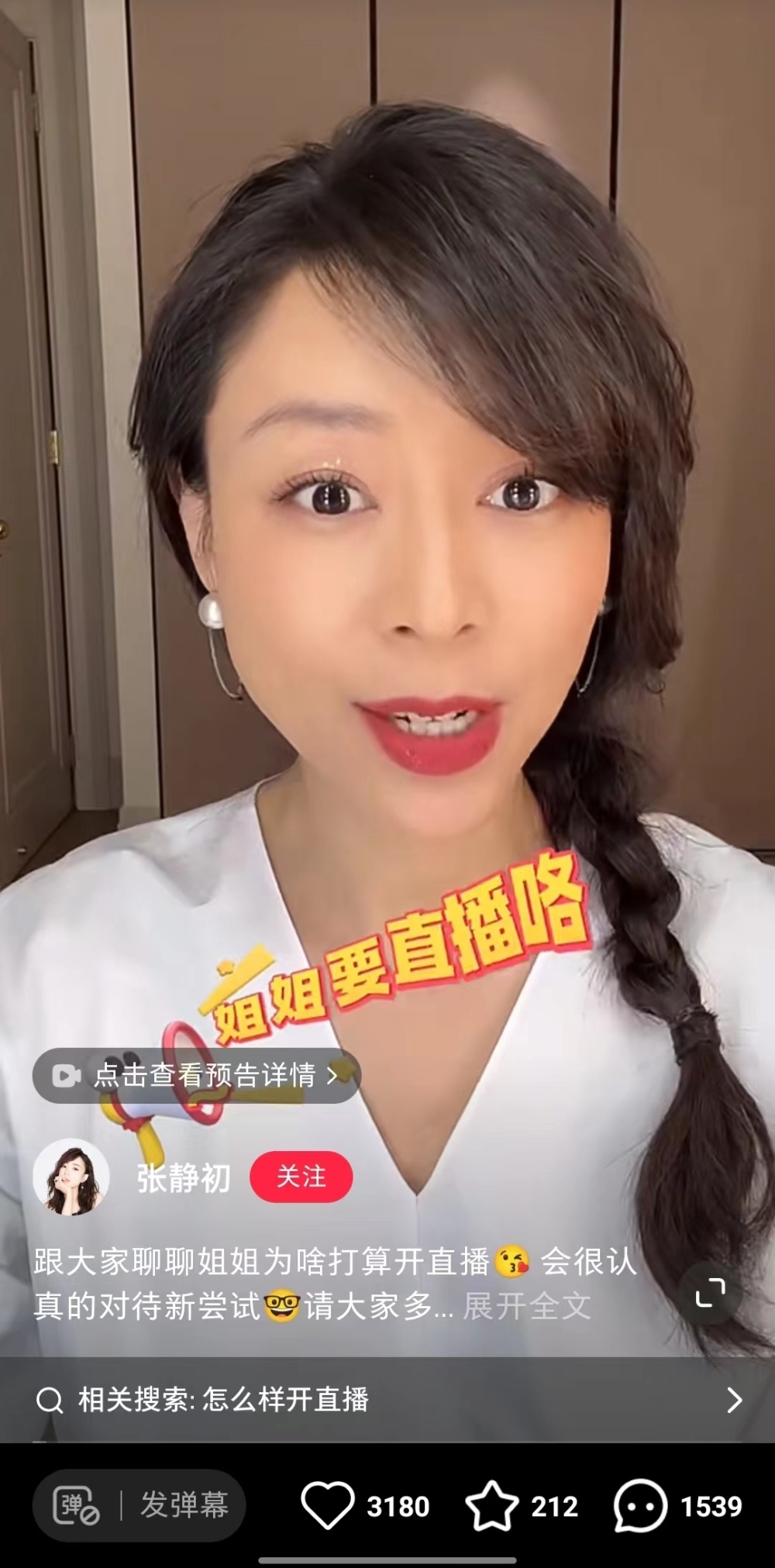Toggle the danmaku display icon

(x=75, y=1505)
